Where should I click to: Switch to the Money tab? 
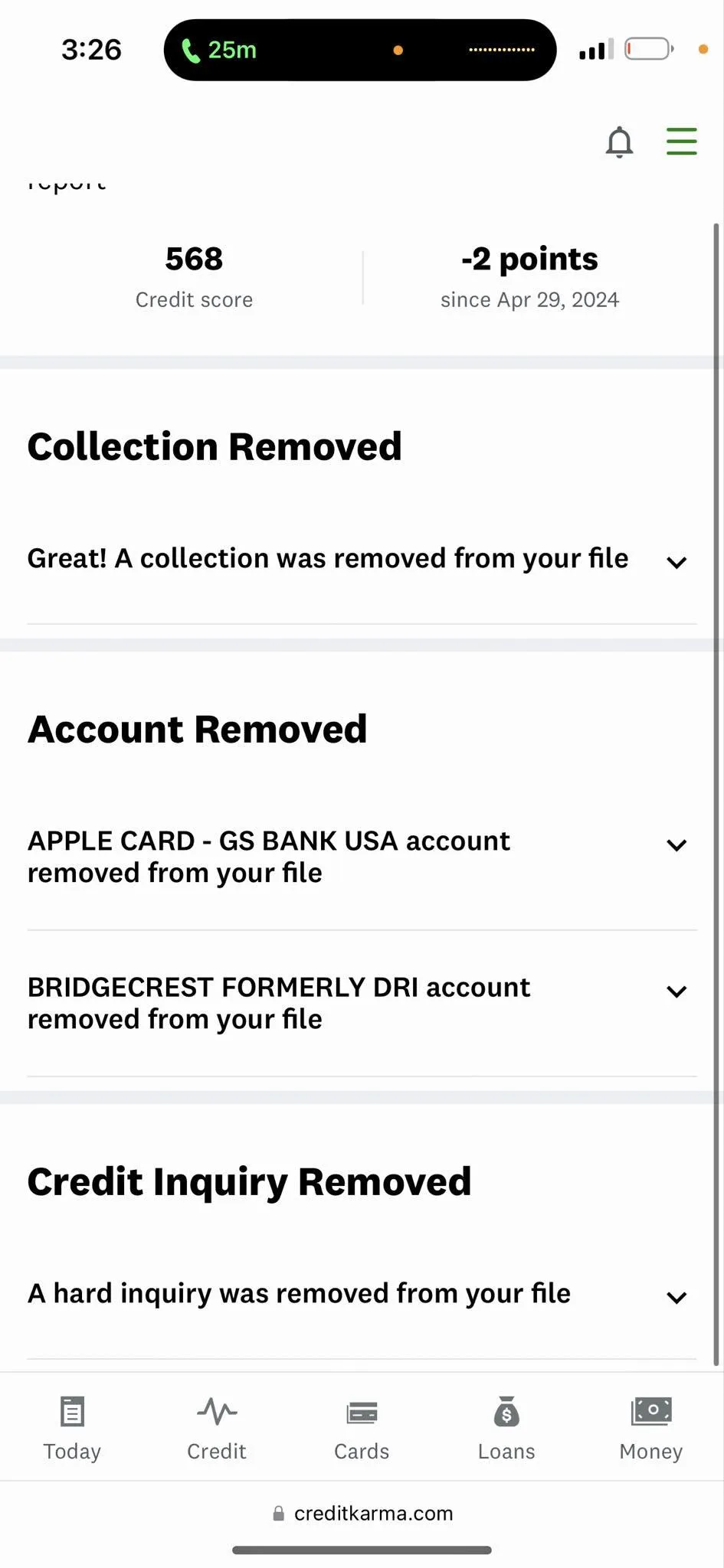[651, 1429]
